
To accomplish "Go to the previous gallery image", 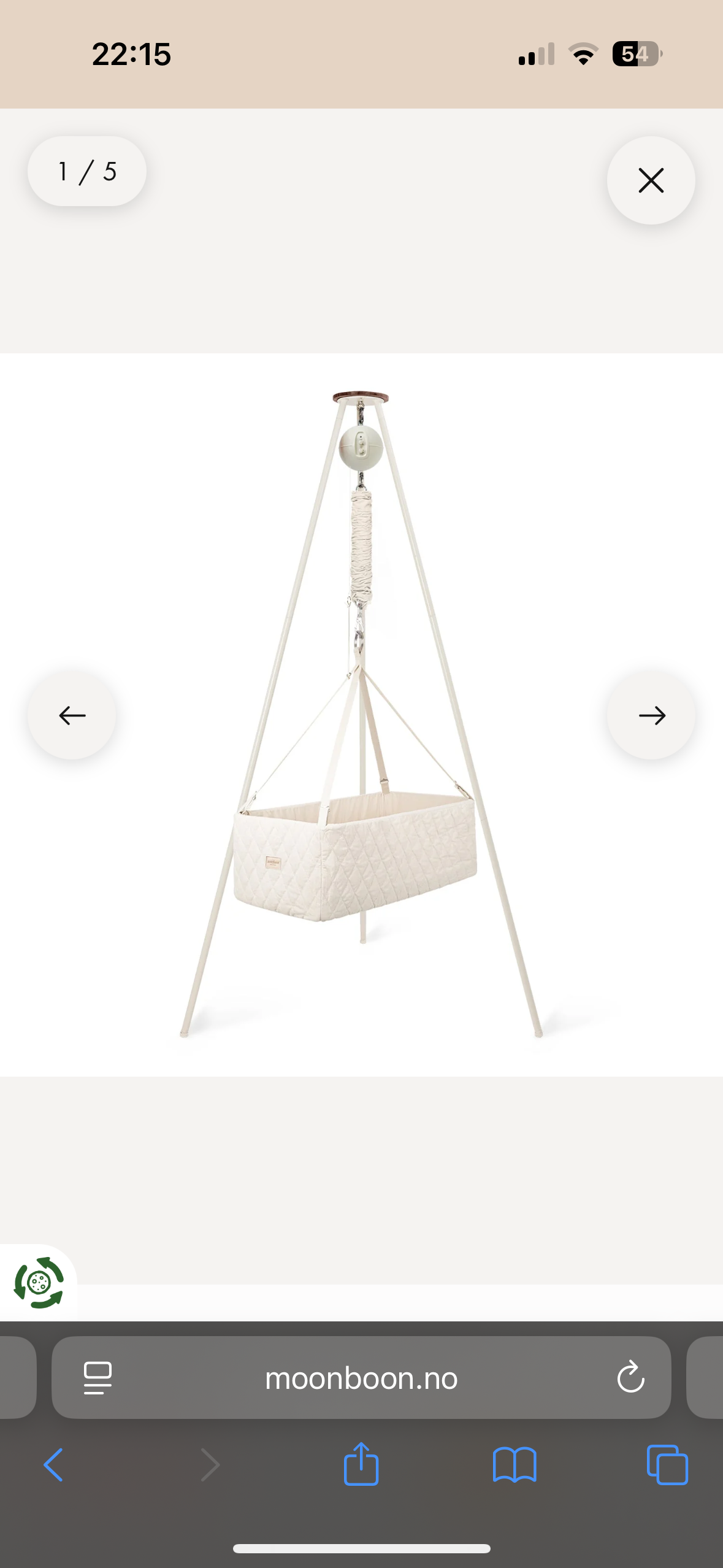I will click(x=72, y=715).
